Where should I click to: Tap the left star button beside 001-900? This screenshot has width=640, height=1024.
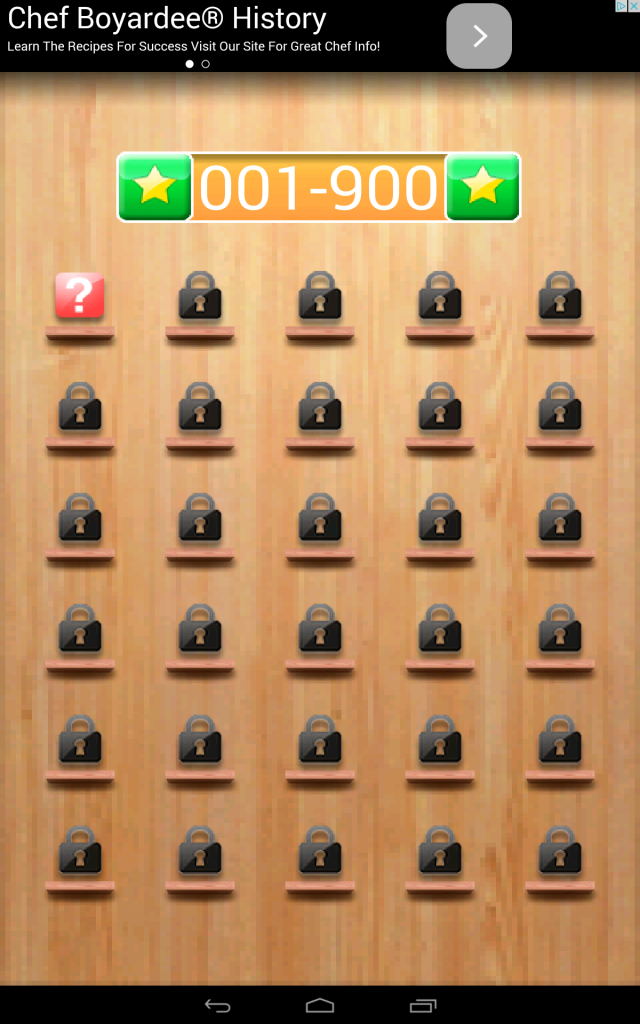[x=155, y=187]
